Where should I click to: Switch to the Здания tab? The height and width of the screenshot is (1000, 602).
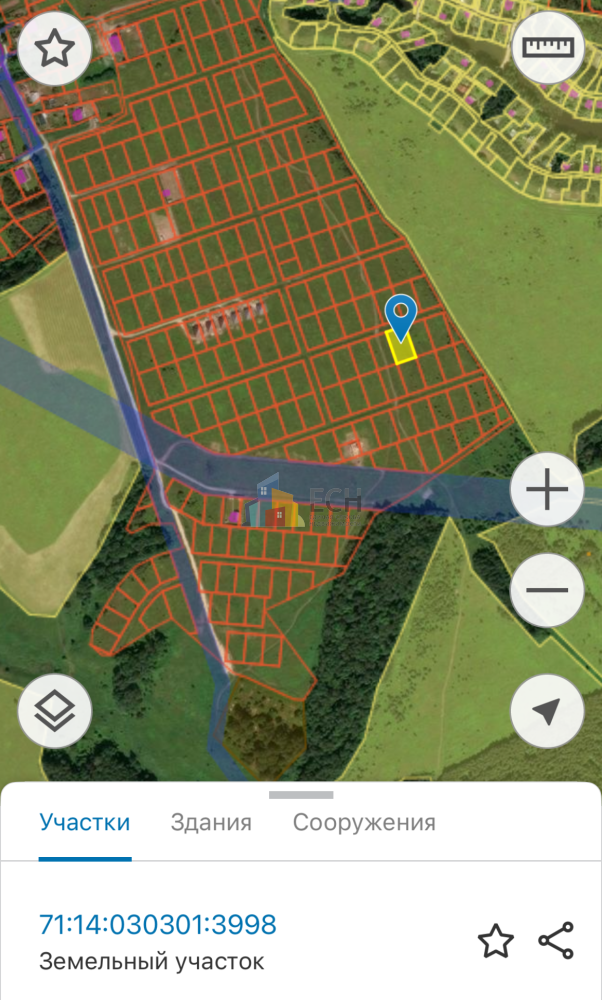tap(211, 823)
